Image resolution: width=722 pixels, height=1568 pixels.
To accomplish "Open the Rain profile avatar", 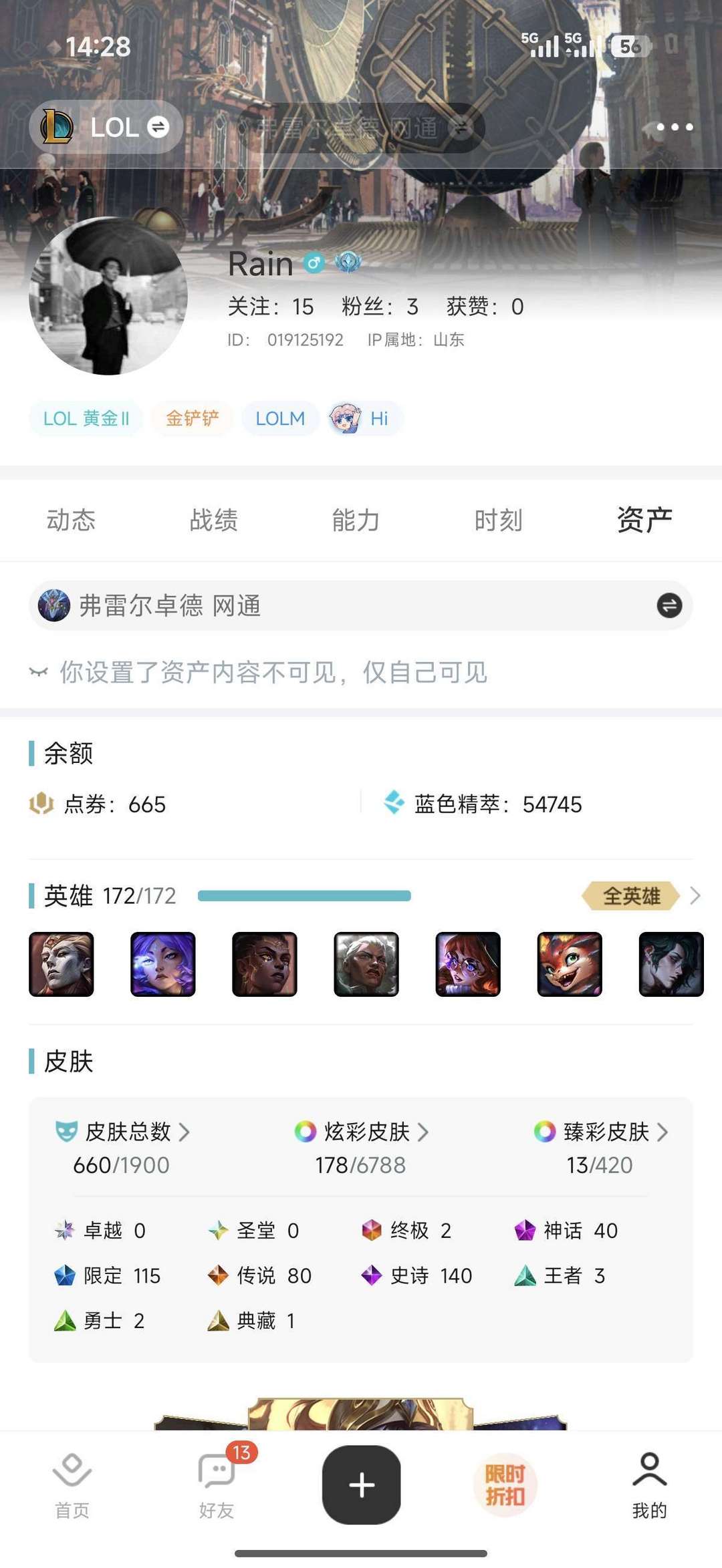I will click(108, 296).
